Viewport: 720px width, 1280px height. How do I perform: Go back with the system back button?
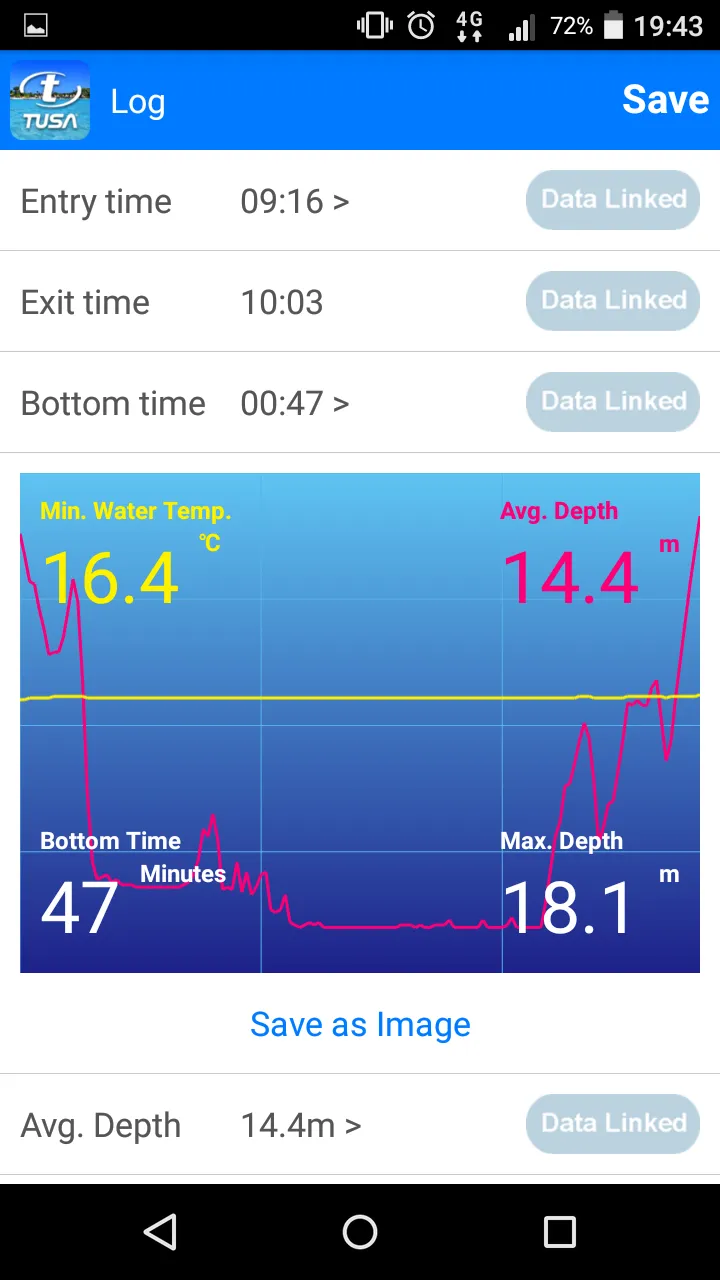tap(160, 1232)
